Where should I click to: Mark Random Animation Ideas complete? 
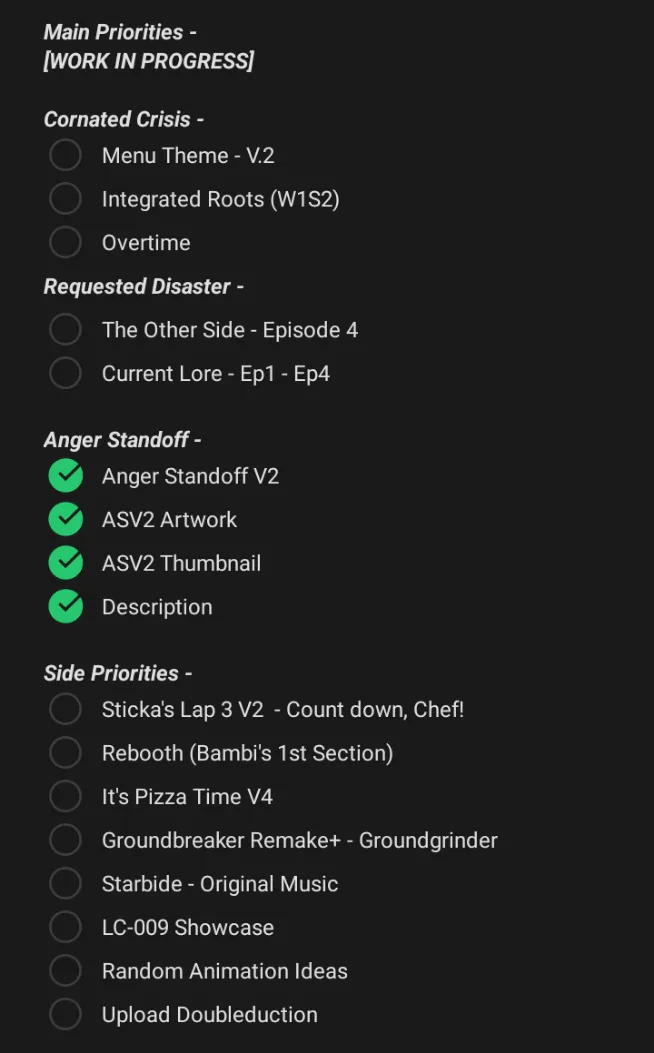coord(65,971)
